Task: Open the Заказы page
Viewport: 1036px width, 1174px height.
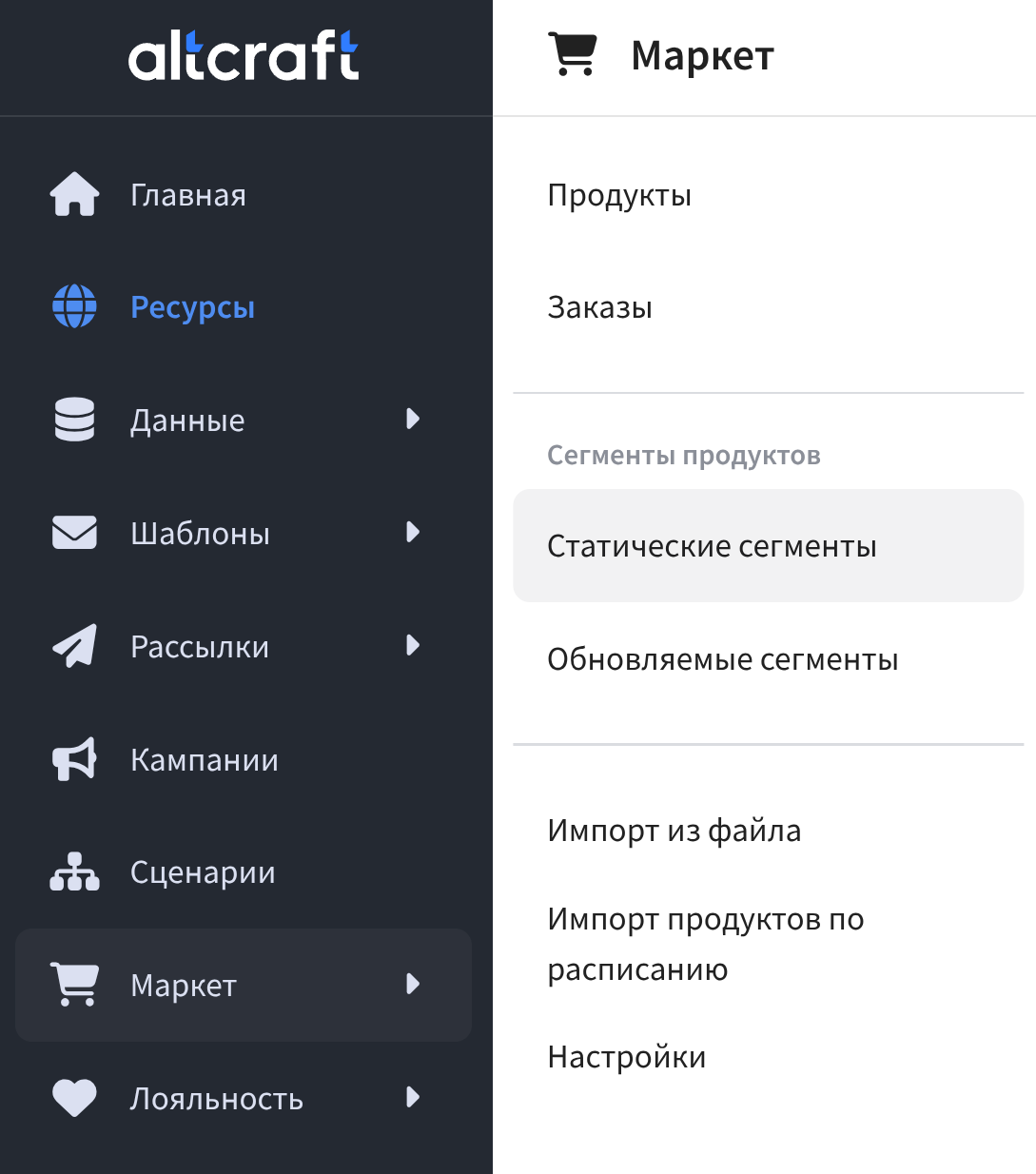Action: pyautogui.click(x=599, y=307)
